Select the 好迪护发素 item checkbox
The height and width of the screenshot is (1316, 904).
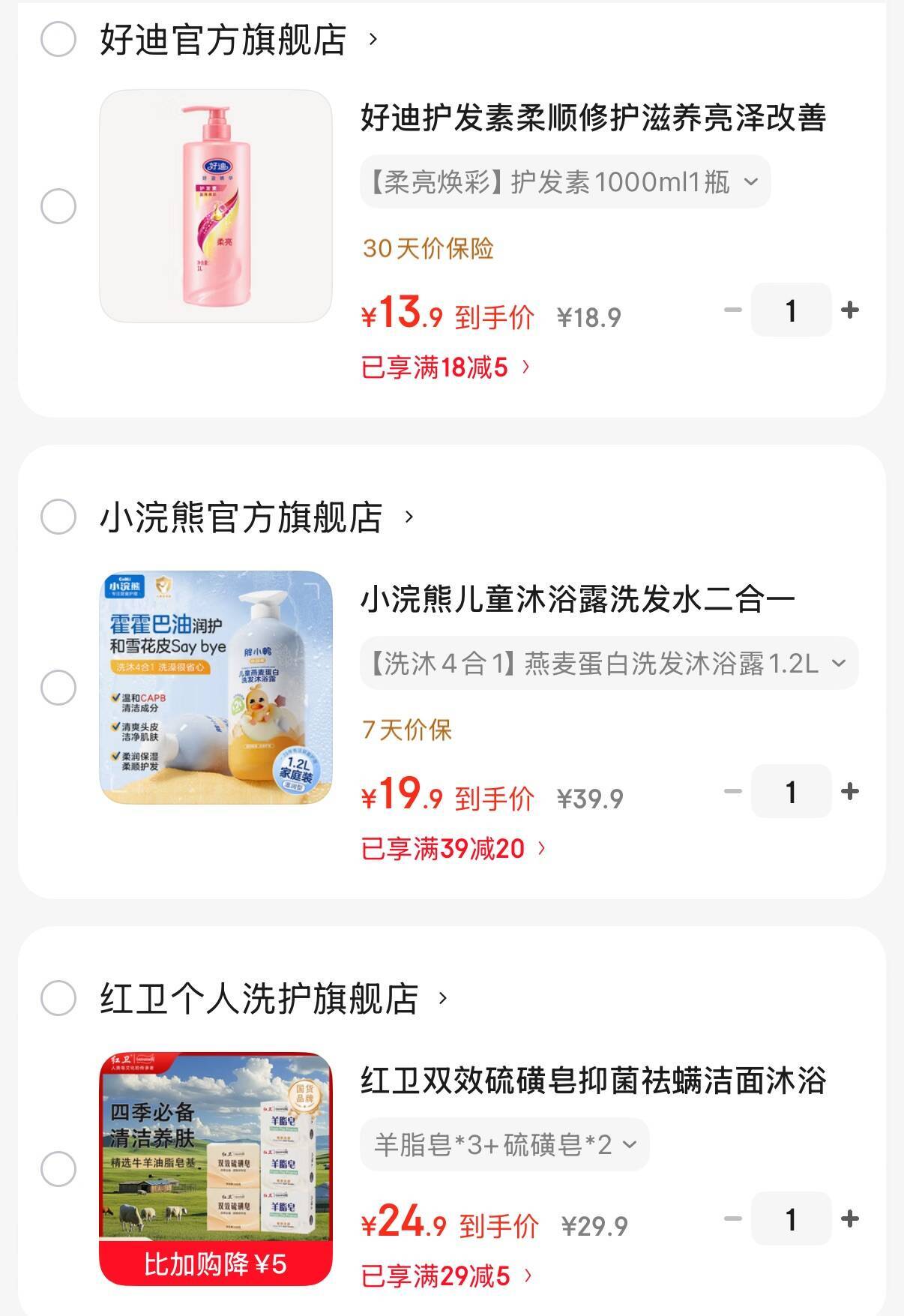(x=58, y=206)
